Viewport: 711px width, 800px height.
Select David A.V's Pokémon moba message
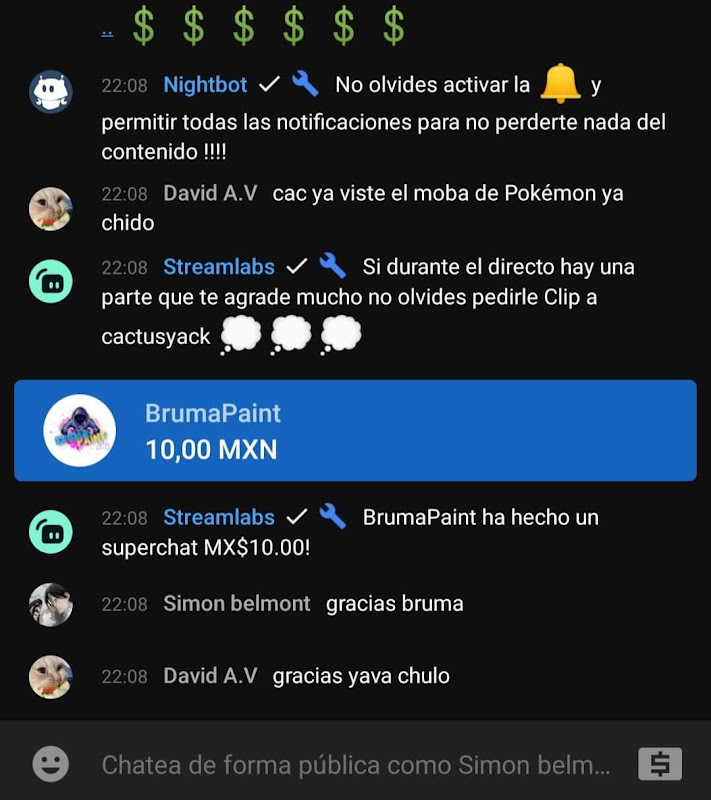point(362,208)
